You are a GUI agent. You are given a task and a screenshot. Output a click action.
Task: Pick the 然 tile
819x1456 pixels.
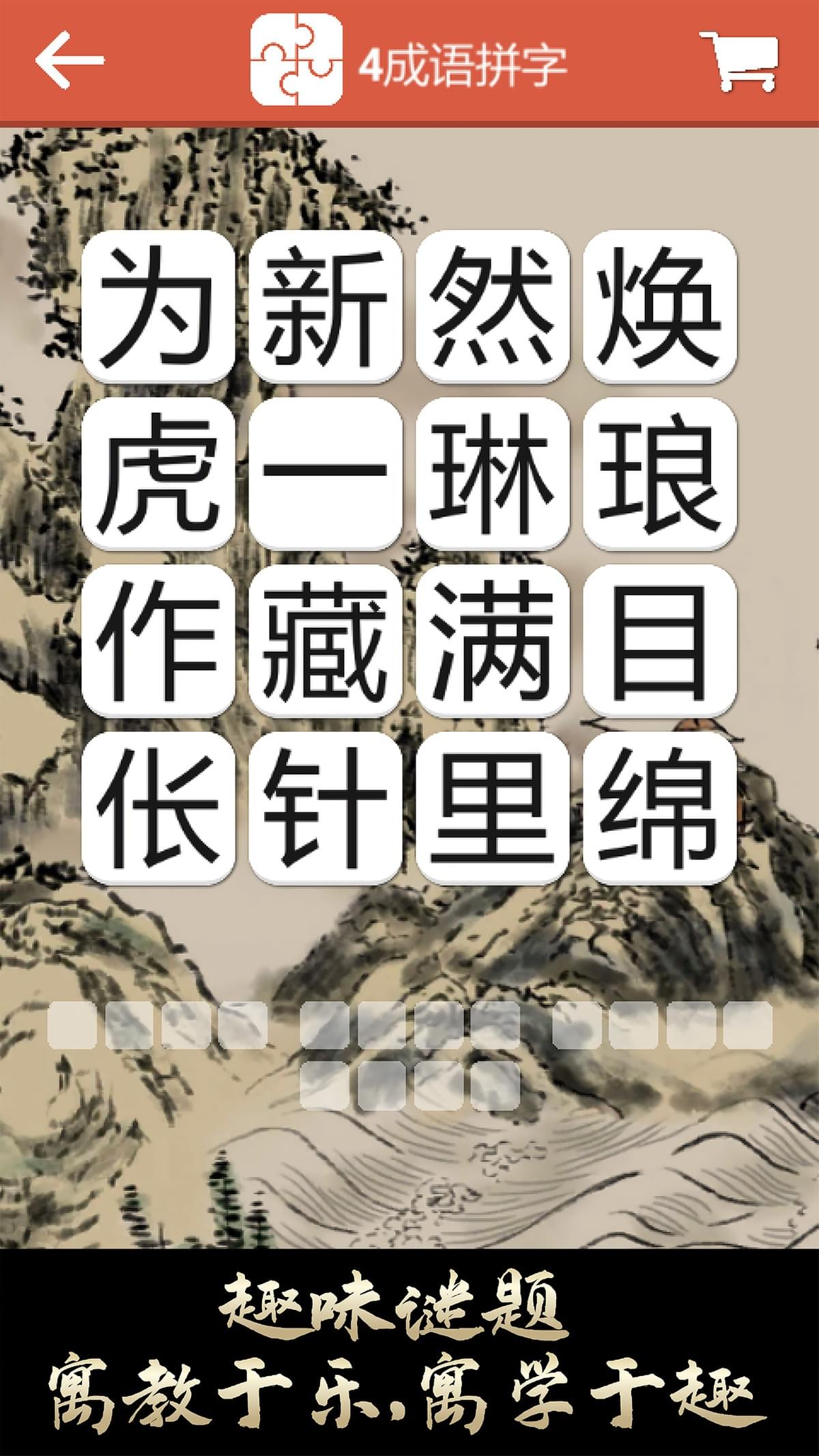coord(493,306)
